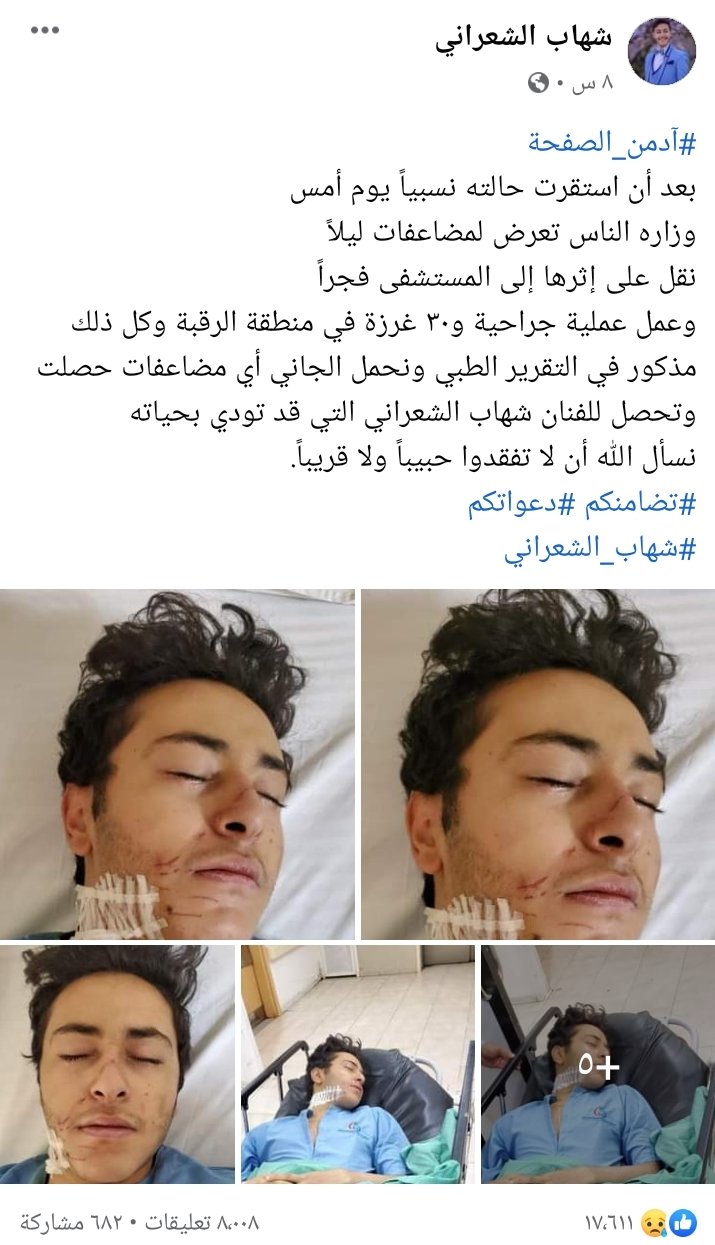Open the page name شهاب الشعراني
The height and width of the screenshot is (1245, 715).
coord(523,40)
